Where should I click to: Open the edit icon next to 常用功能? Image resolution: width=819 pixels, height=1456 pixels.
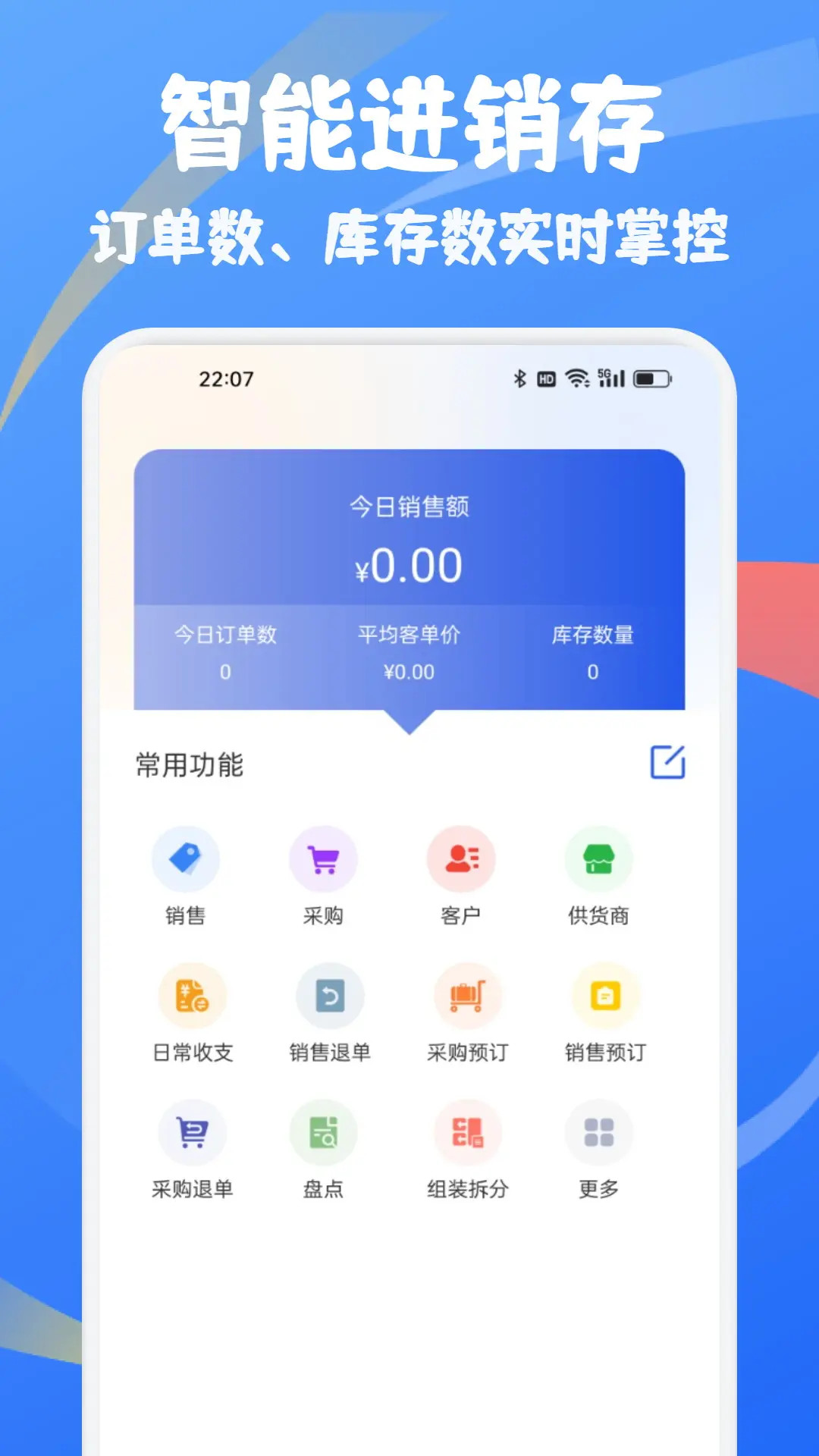667,762
